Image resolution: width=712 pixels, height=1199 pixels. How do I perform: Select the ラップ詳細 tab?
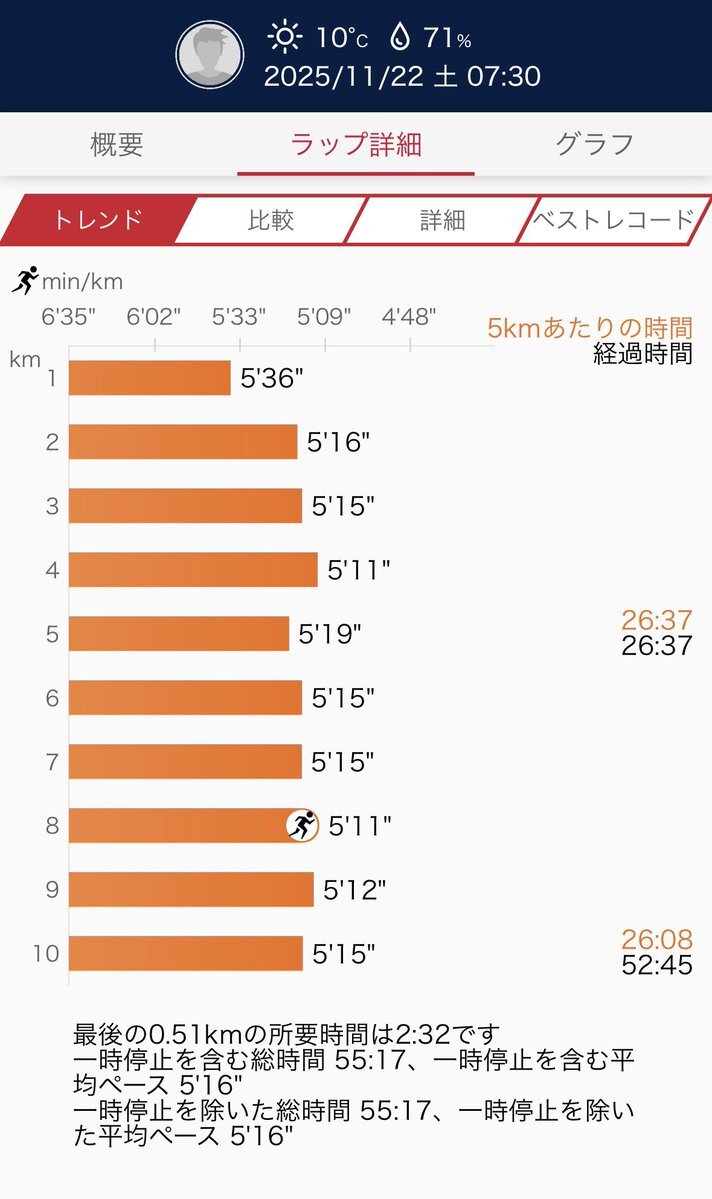pyautogui.click(x=356, y=144)
